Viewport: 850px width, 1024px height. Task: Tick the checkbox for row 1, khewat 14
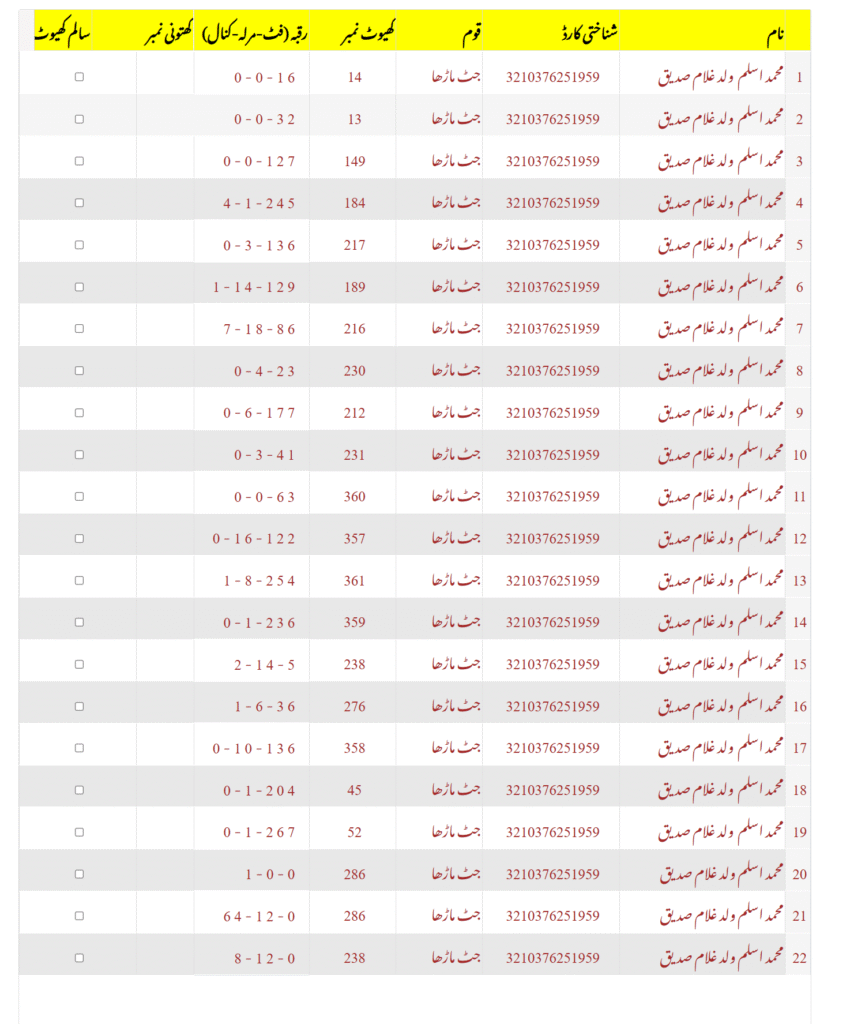80,77
